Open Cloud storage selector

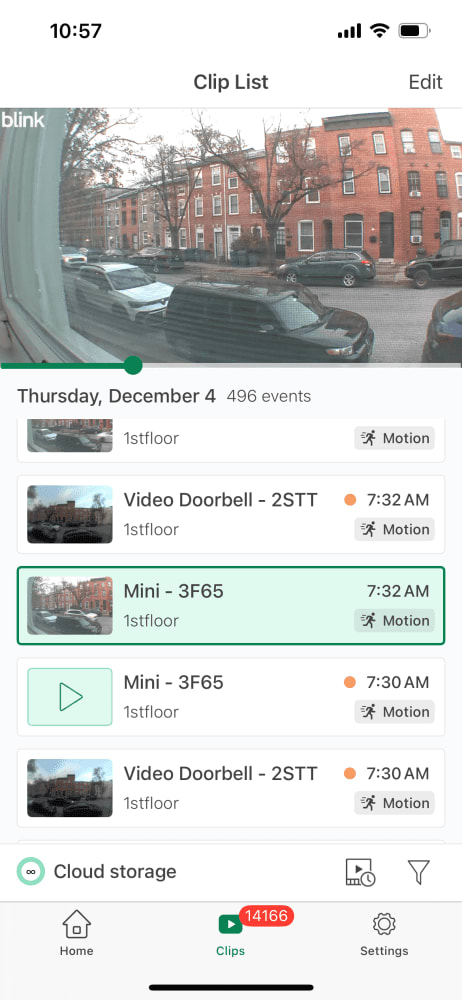[96, 872]
